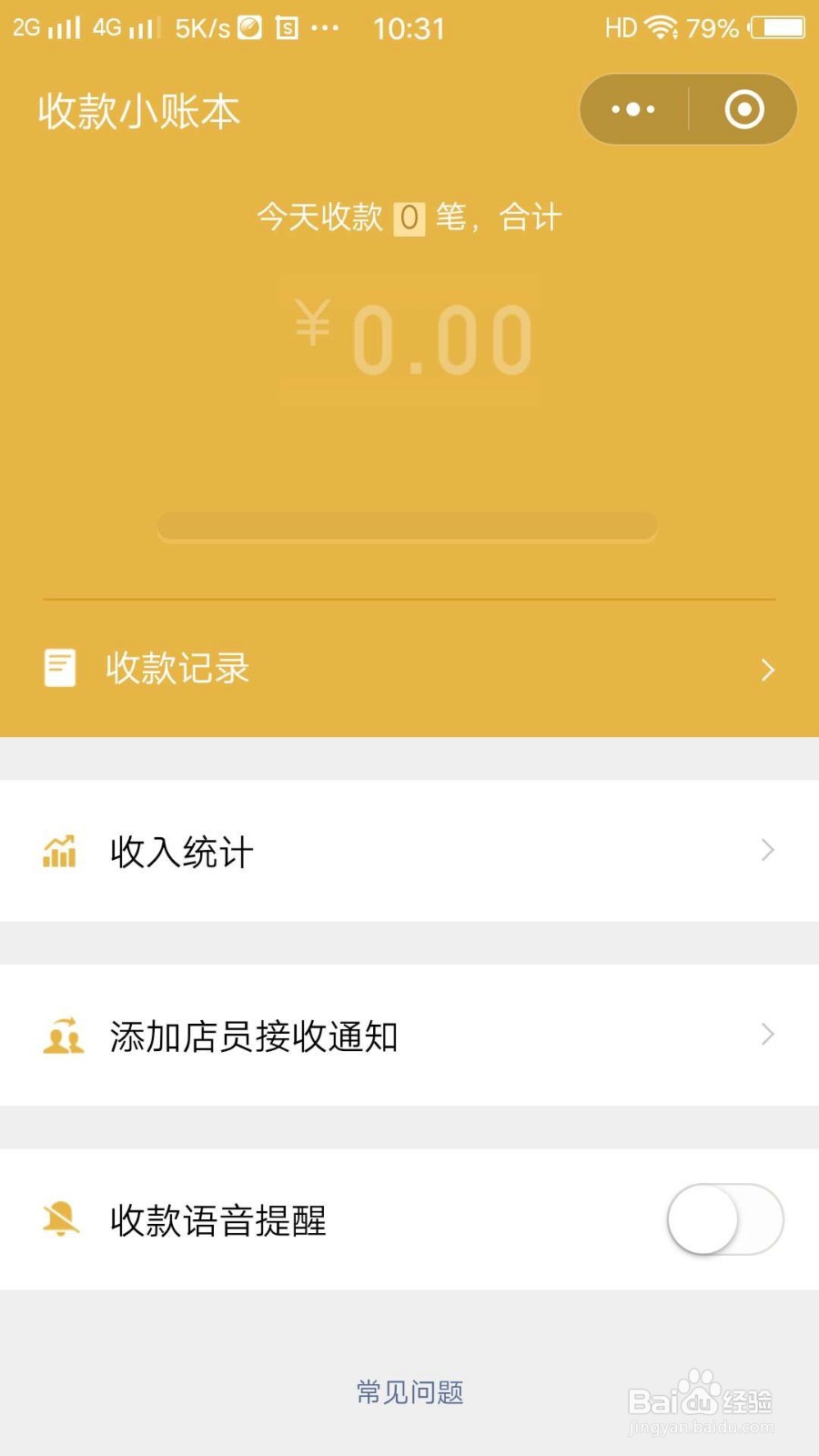Expand 收款记录 via its right chevron
The image size is (819, 1456).
(769, 669)
